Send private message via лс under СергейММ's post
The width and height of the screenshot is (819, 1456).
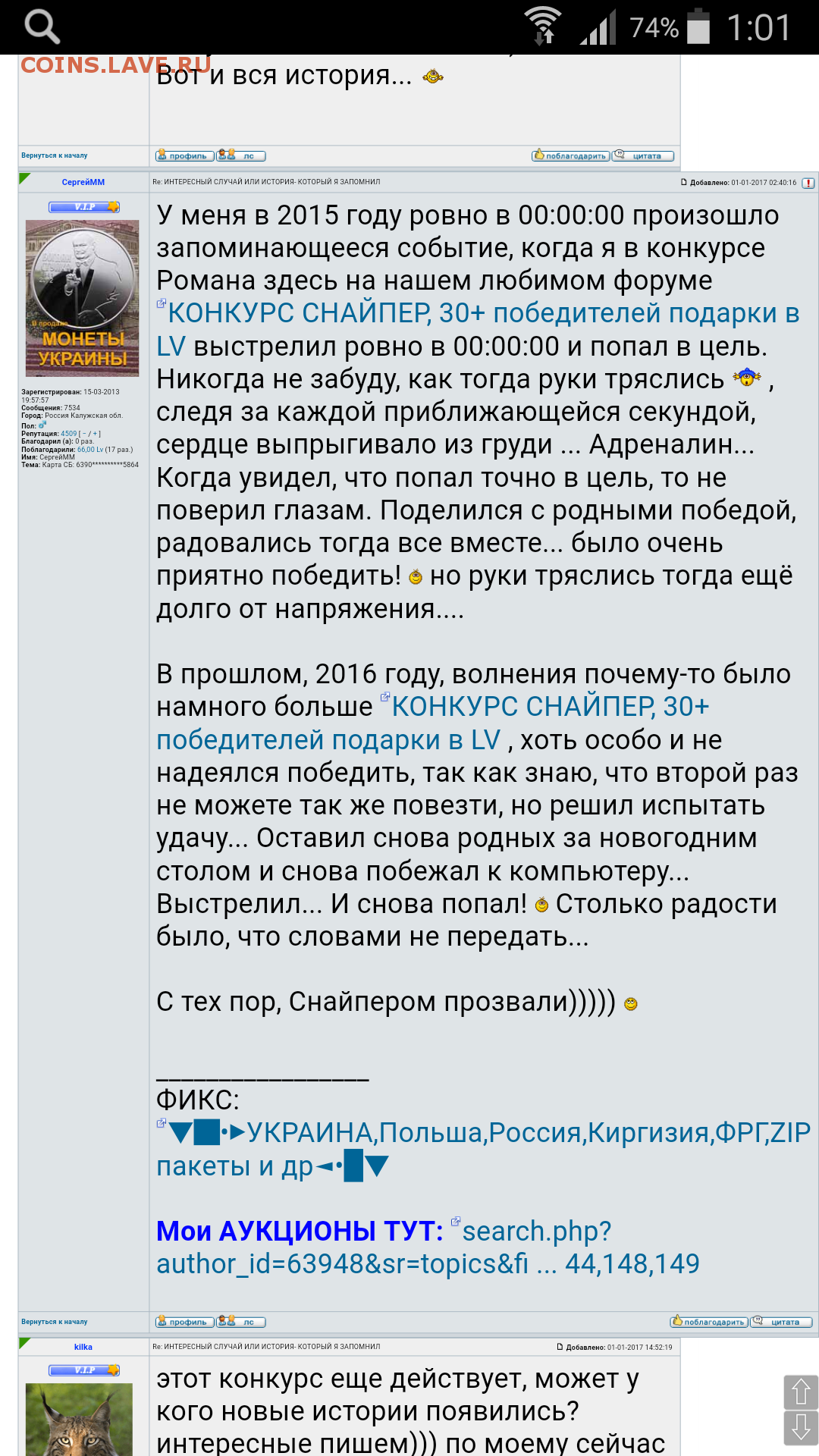pyautogui.click(x=241, y=1322)
